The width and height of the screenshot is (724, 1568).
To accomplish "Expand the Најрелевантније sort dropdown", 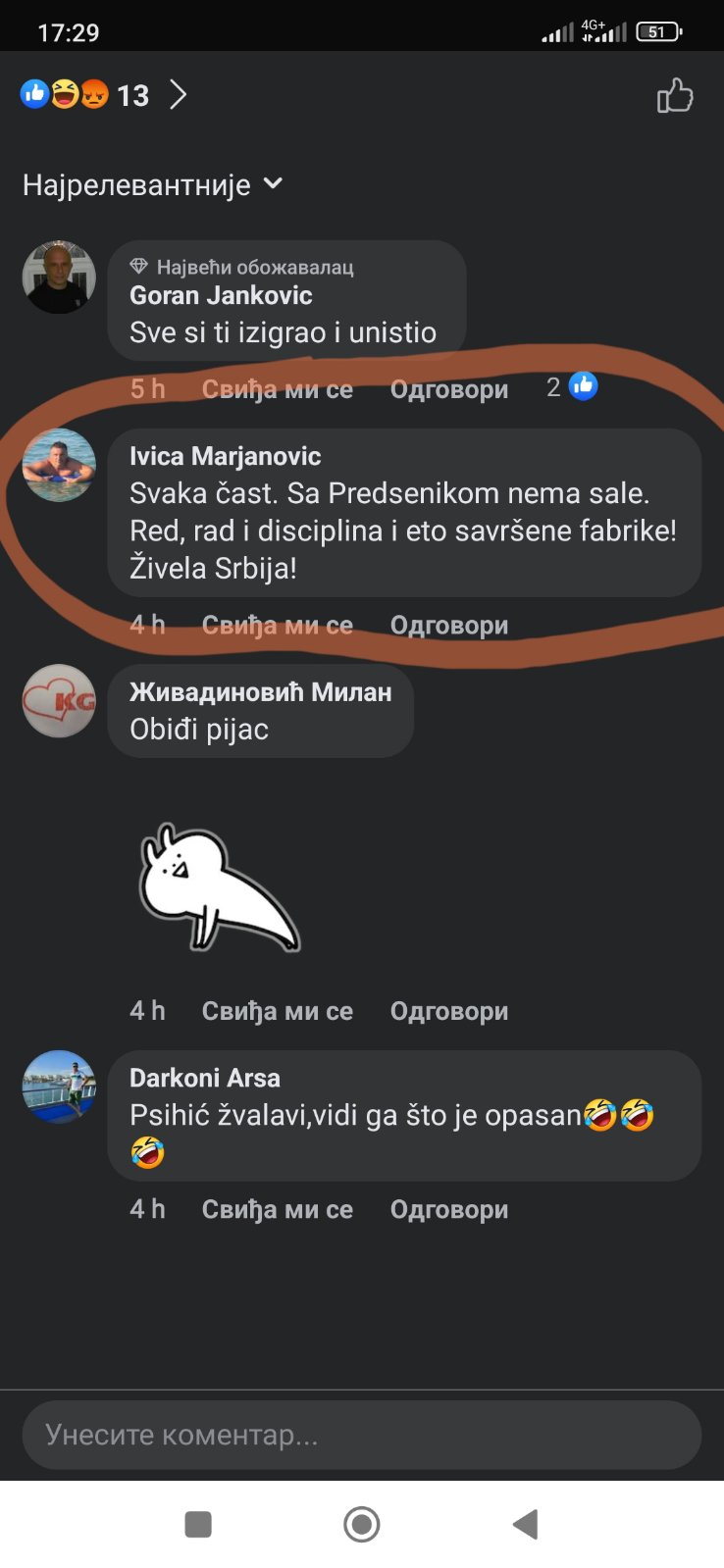I will coord(152,184).
